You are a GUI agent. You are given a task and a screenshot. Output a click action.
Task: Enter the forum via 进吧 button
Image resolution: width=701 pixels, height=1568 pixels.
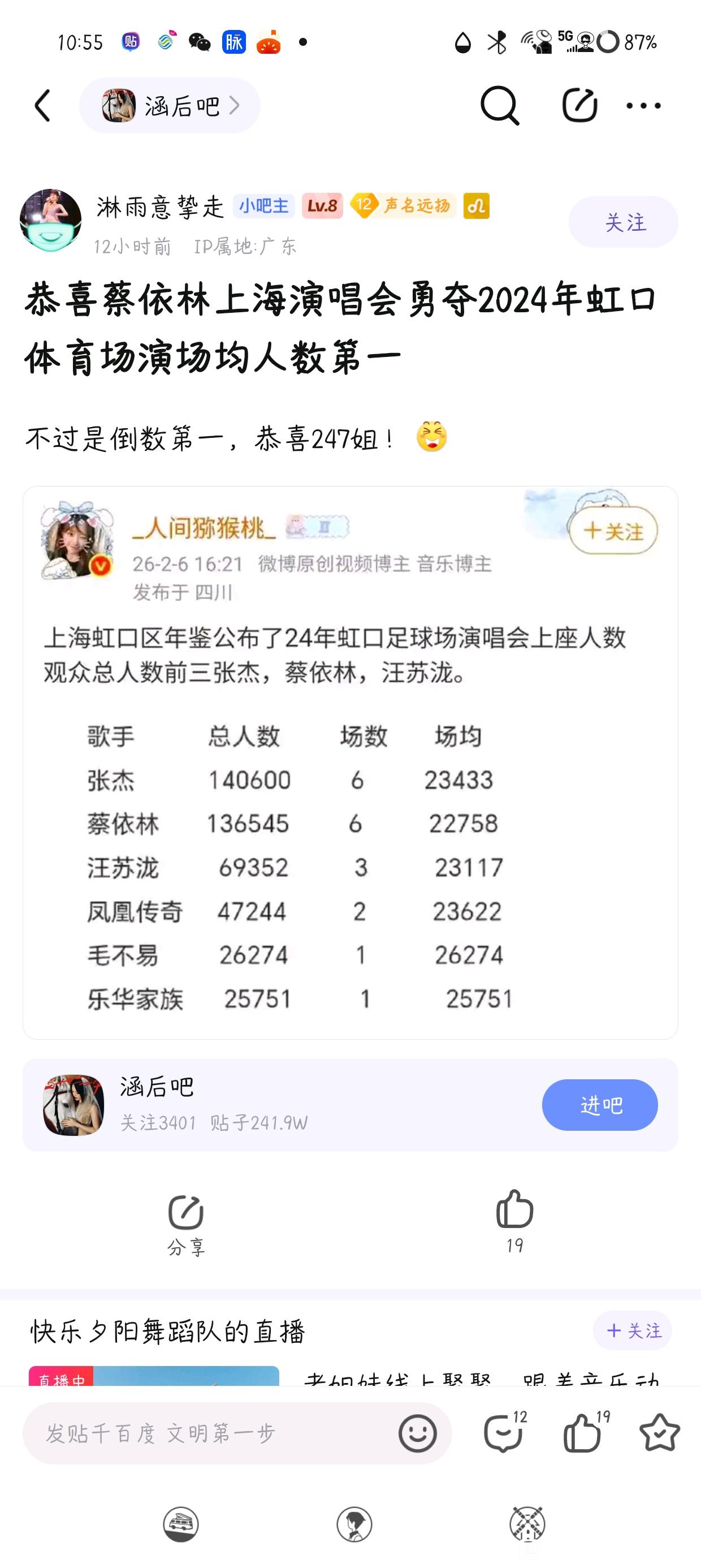coord(599,1105)
